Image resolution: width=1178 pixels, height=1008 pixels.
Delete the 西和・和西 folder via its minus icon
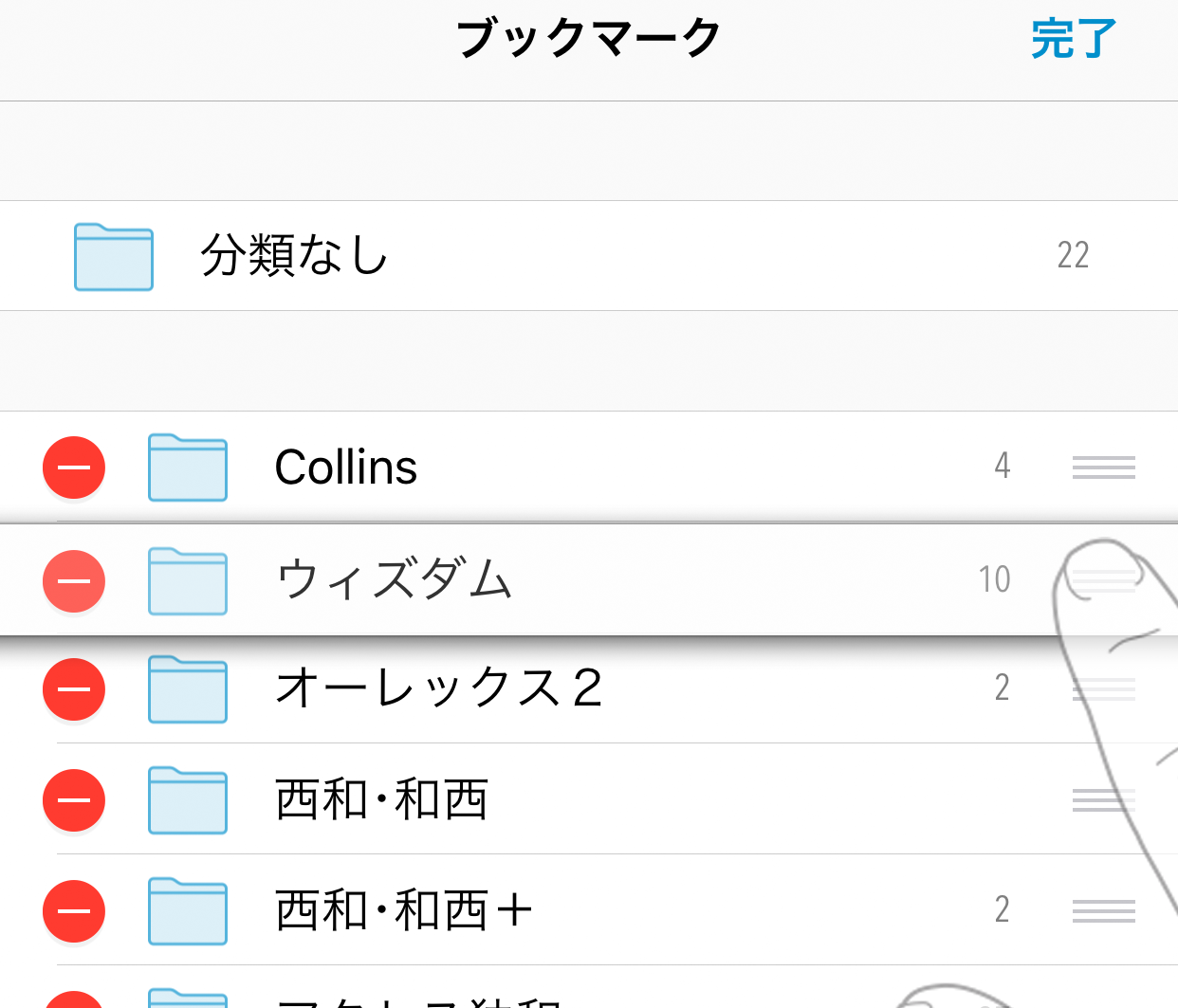[74, 800]
